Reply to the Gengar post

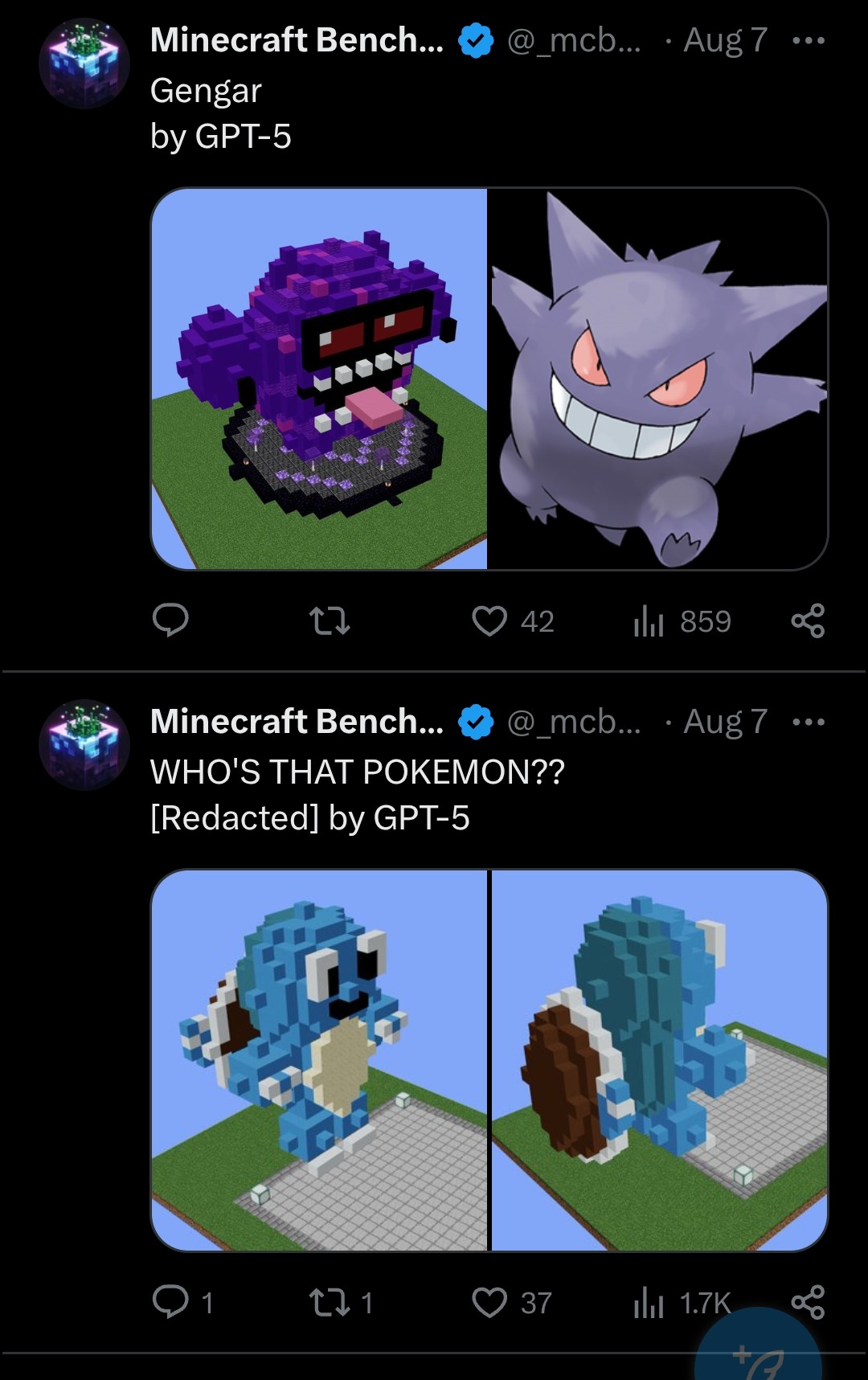pyautogui.click(x=170, y=620)
